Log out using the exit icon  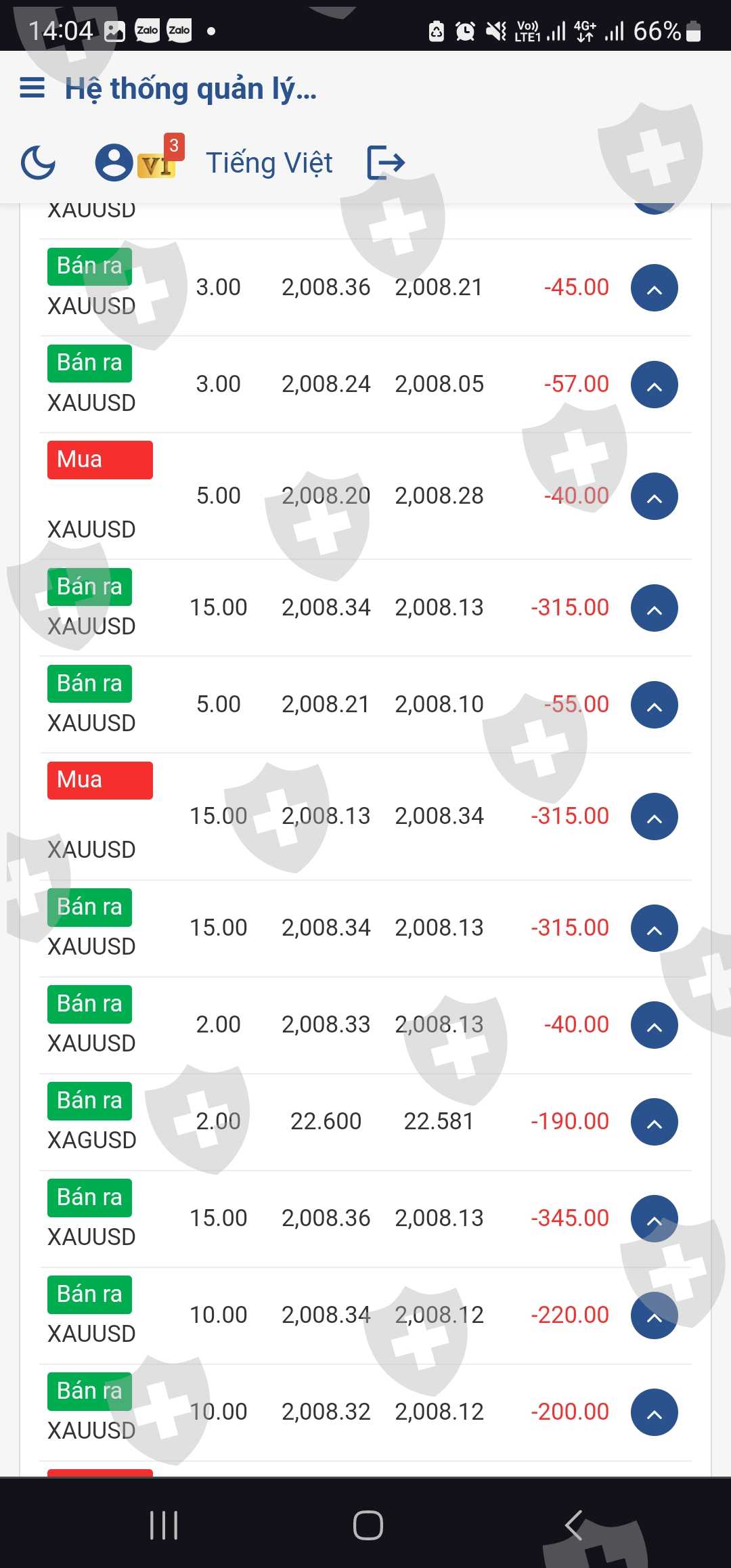tap(386, 162)
